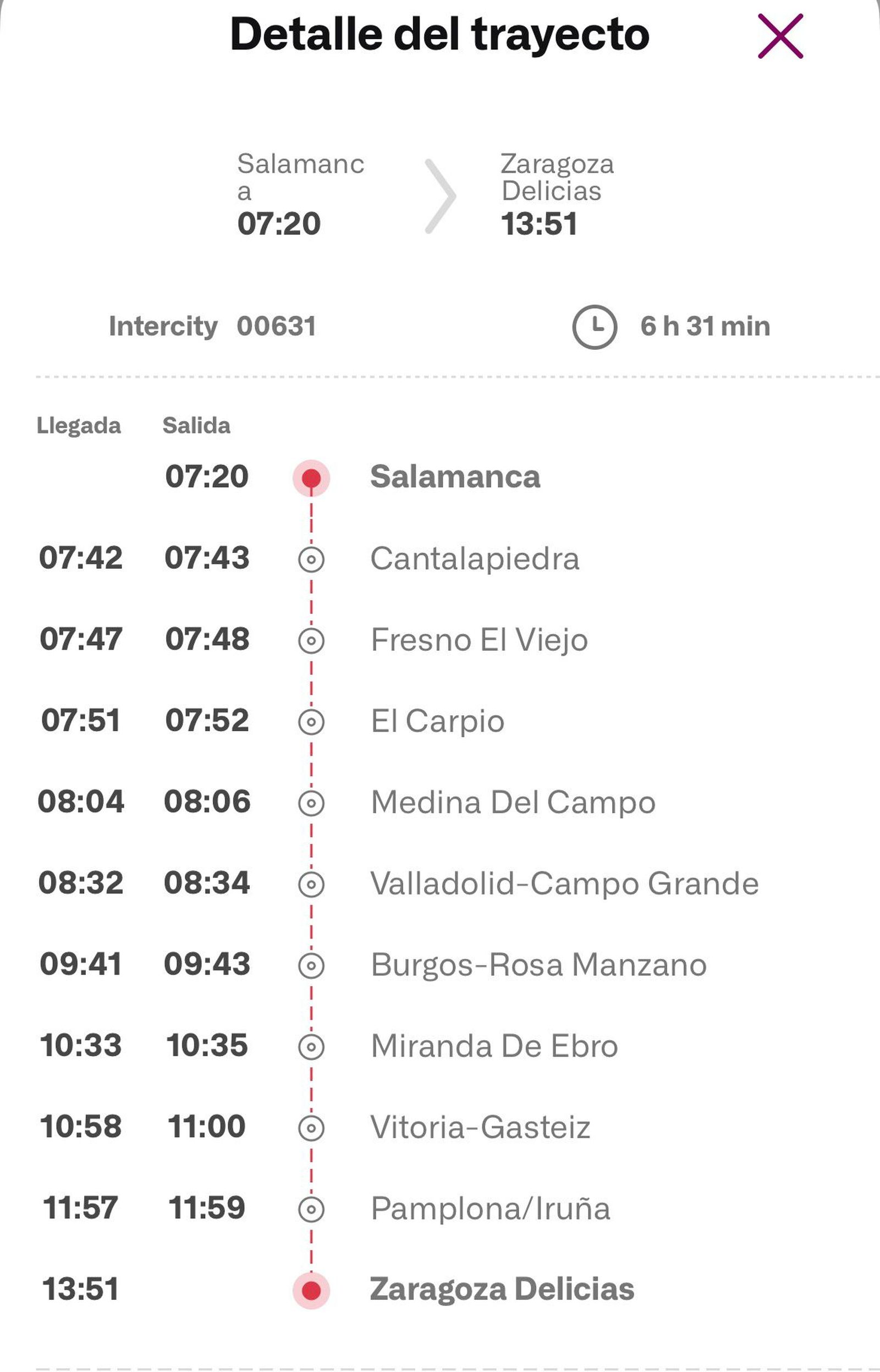Click the clock icon next to journey duration
Image resolution: width=880 pixels, height=1372 pixels.
[596, 327]
